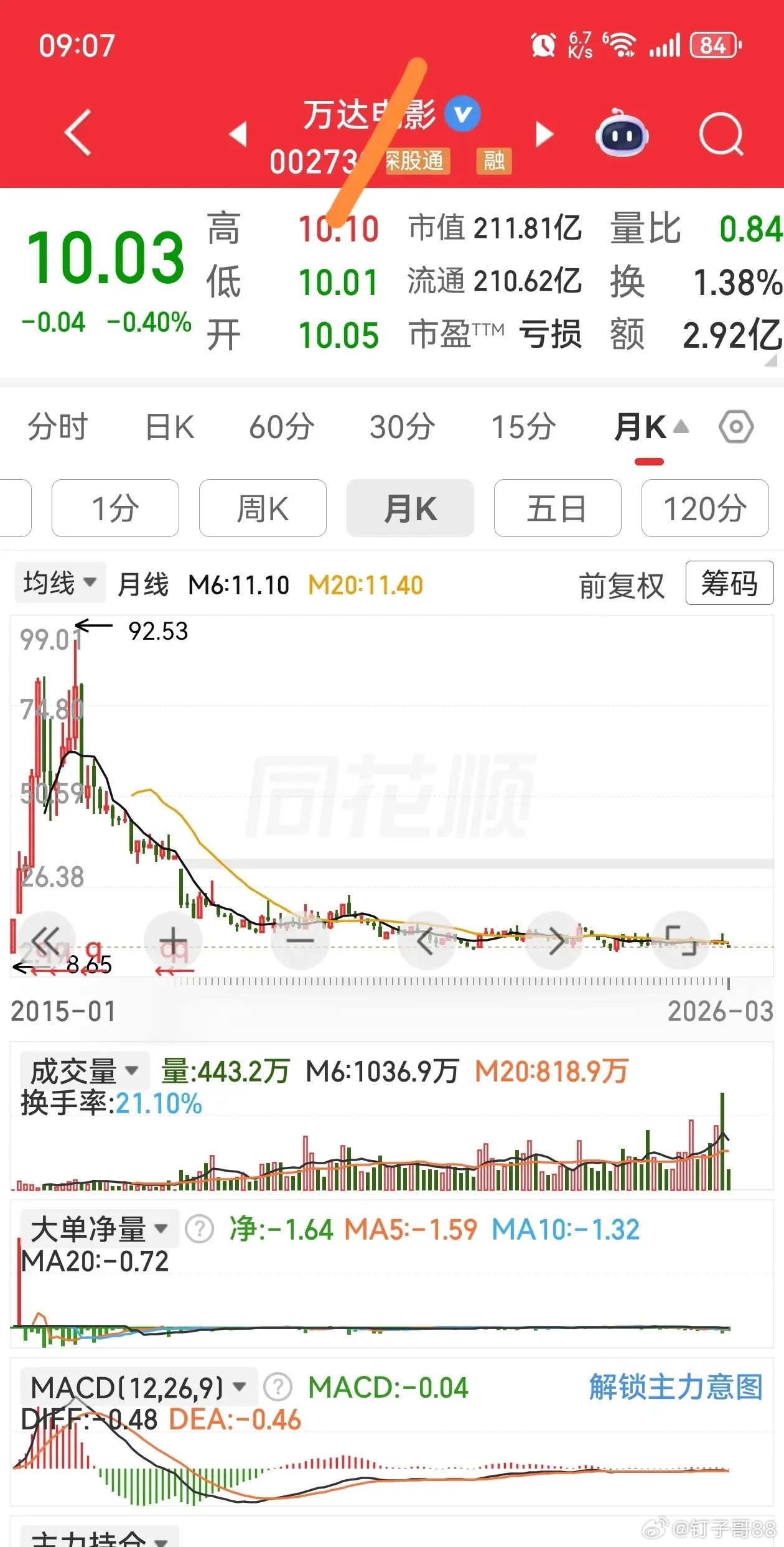Screen dimensions: 784x1547
Task: Switch to the 分时 tab
Action: [x=57, y=426]
